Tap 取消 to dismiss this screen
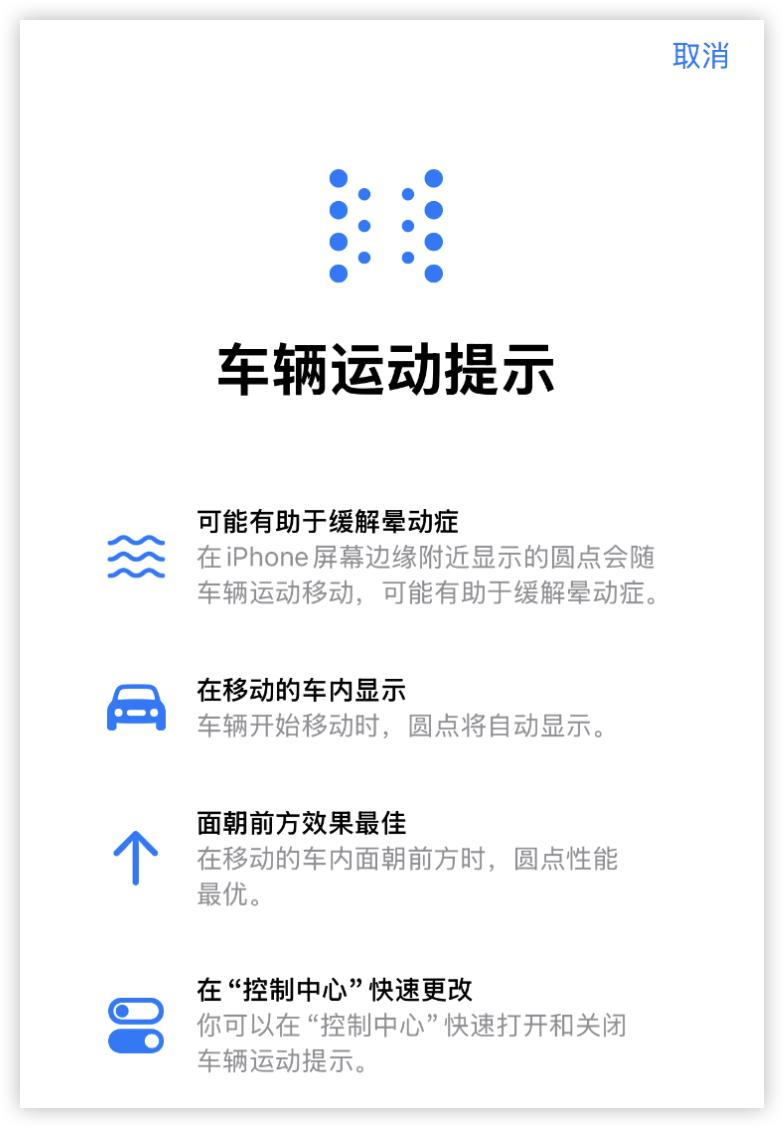784x1128 pixels. pyautogui.click(x=700, y=56)
